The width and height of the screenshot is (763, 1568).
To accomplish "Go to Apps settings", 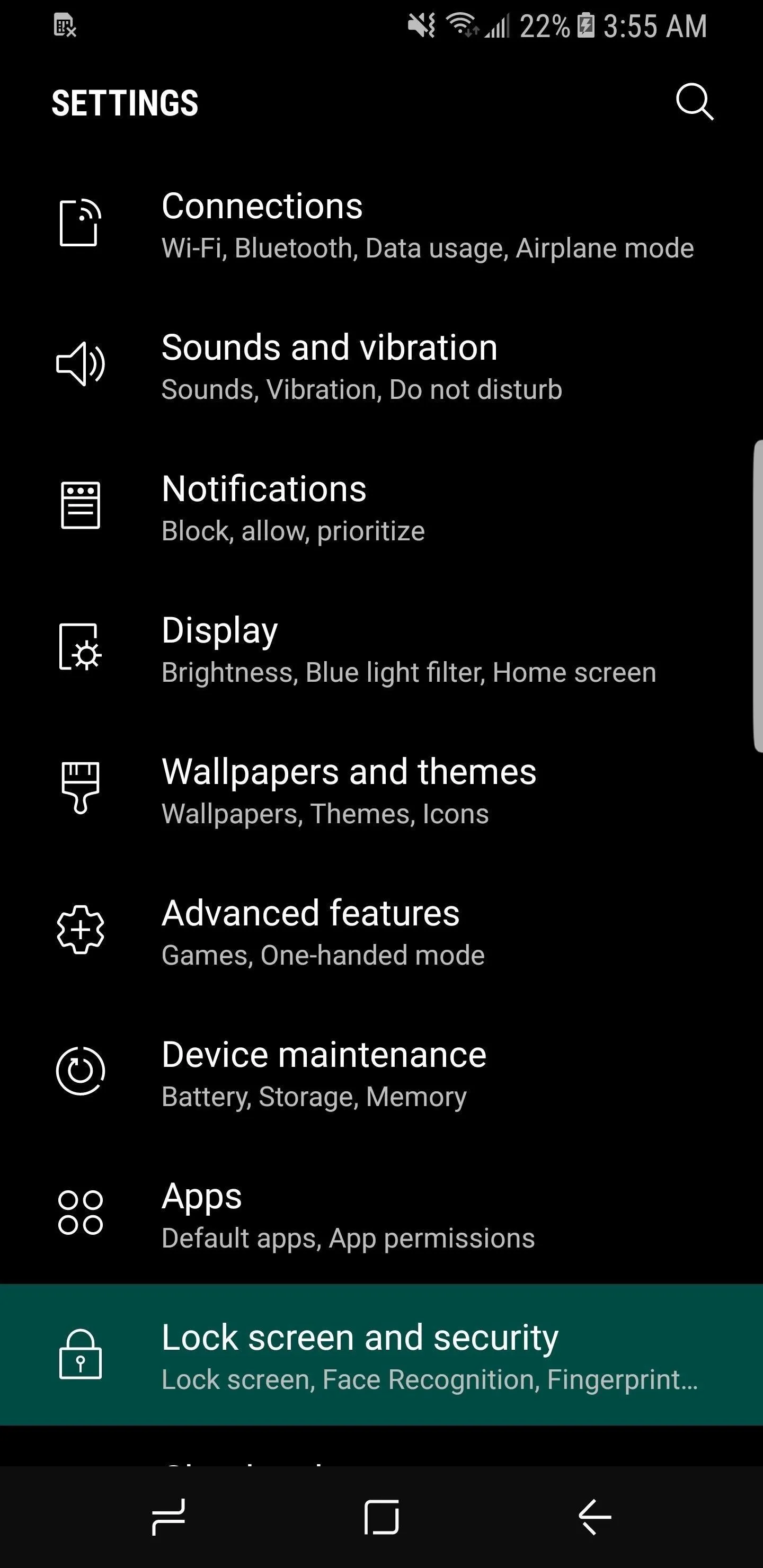I will pos(381,1215).
